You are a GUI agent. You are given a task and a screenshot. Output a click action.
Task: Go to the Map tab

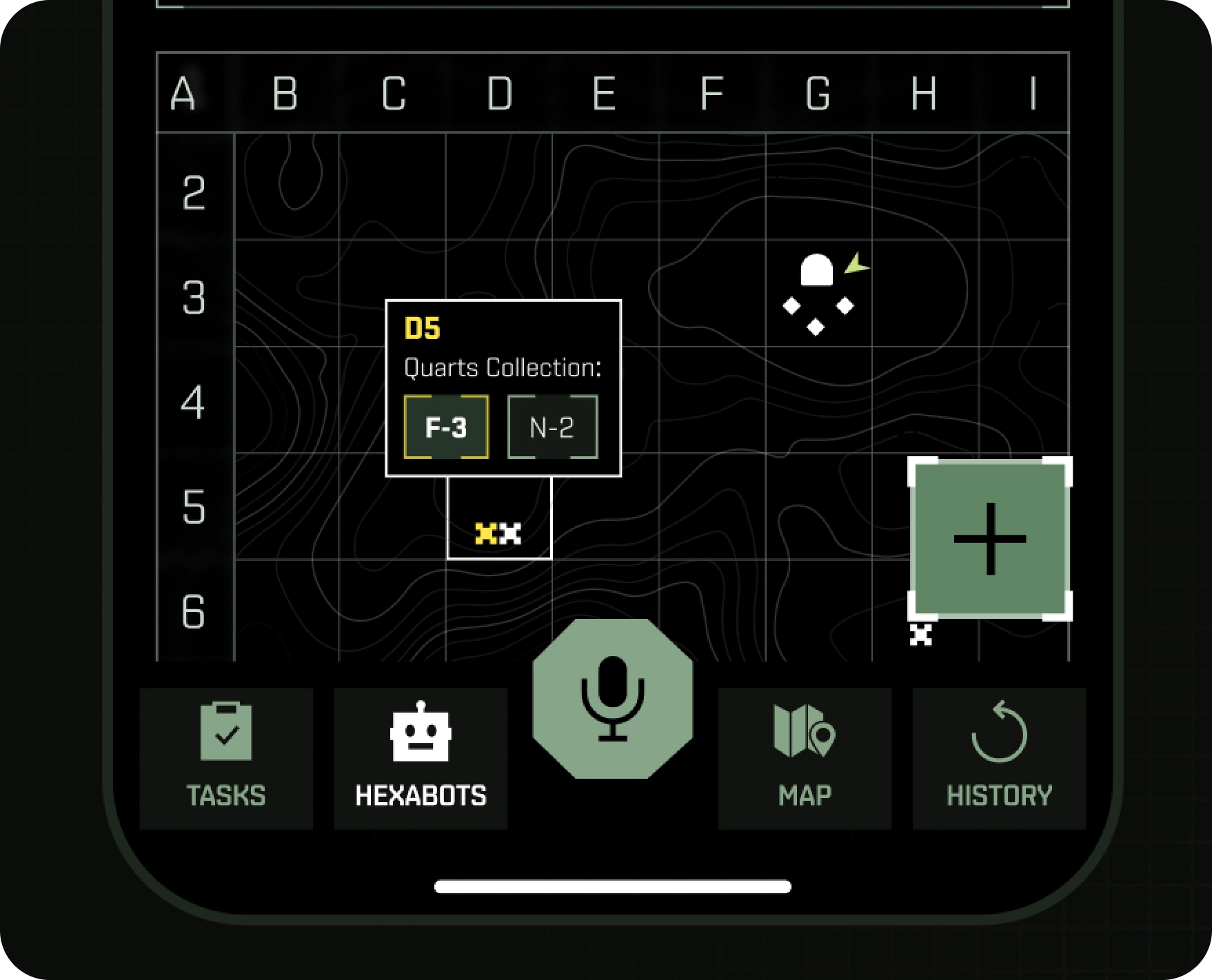click(x=805, y=758)
